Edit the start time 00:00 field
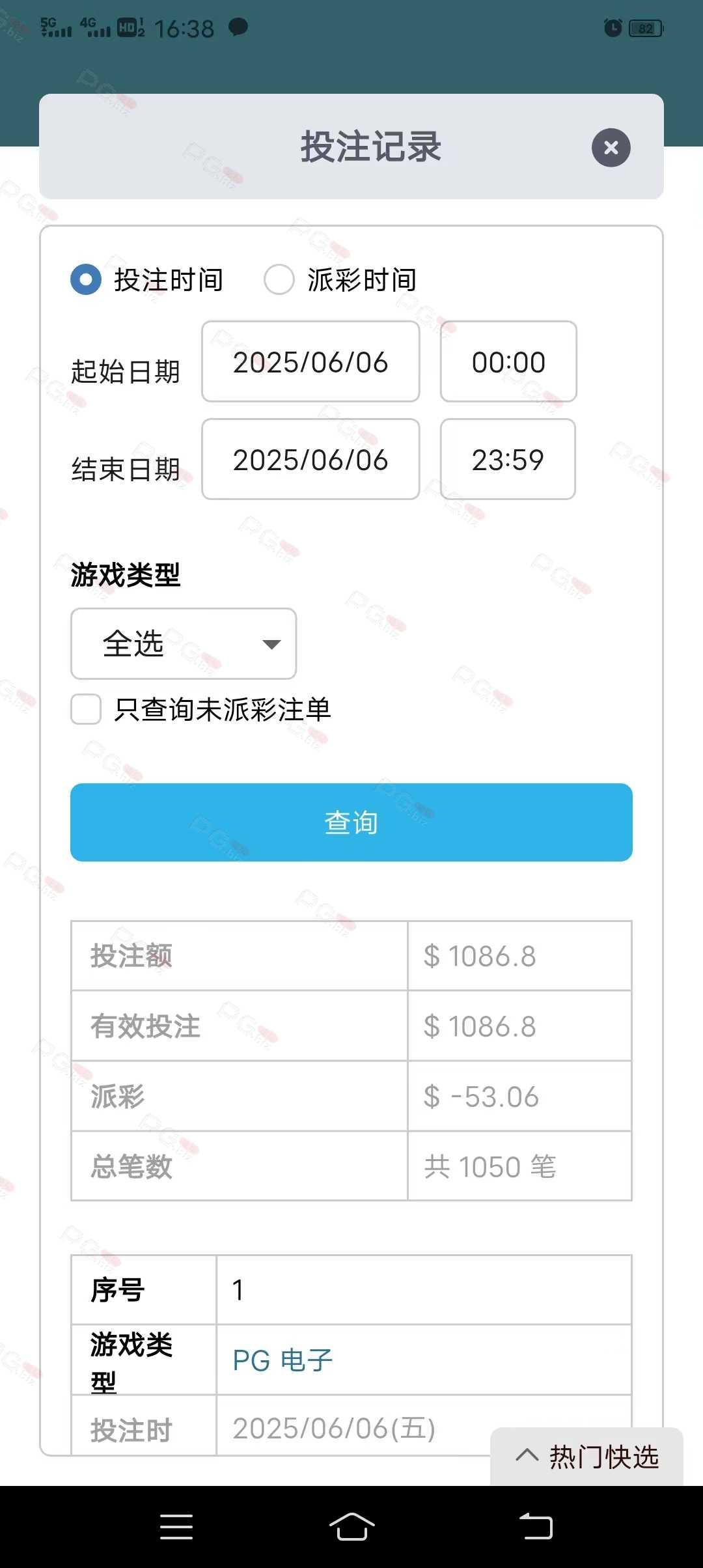The image size is (703, 1568). [508, 361]
